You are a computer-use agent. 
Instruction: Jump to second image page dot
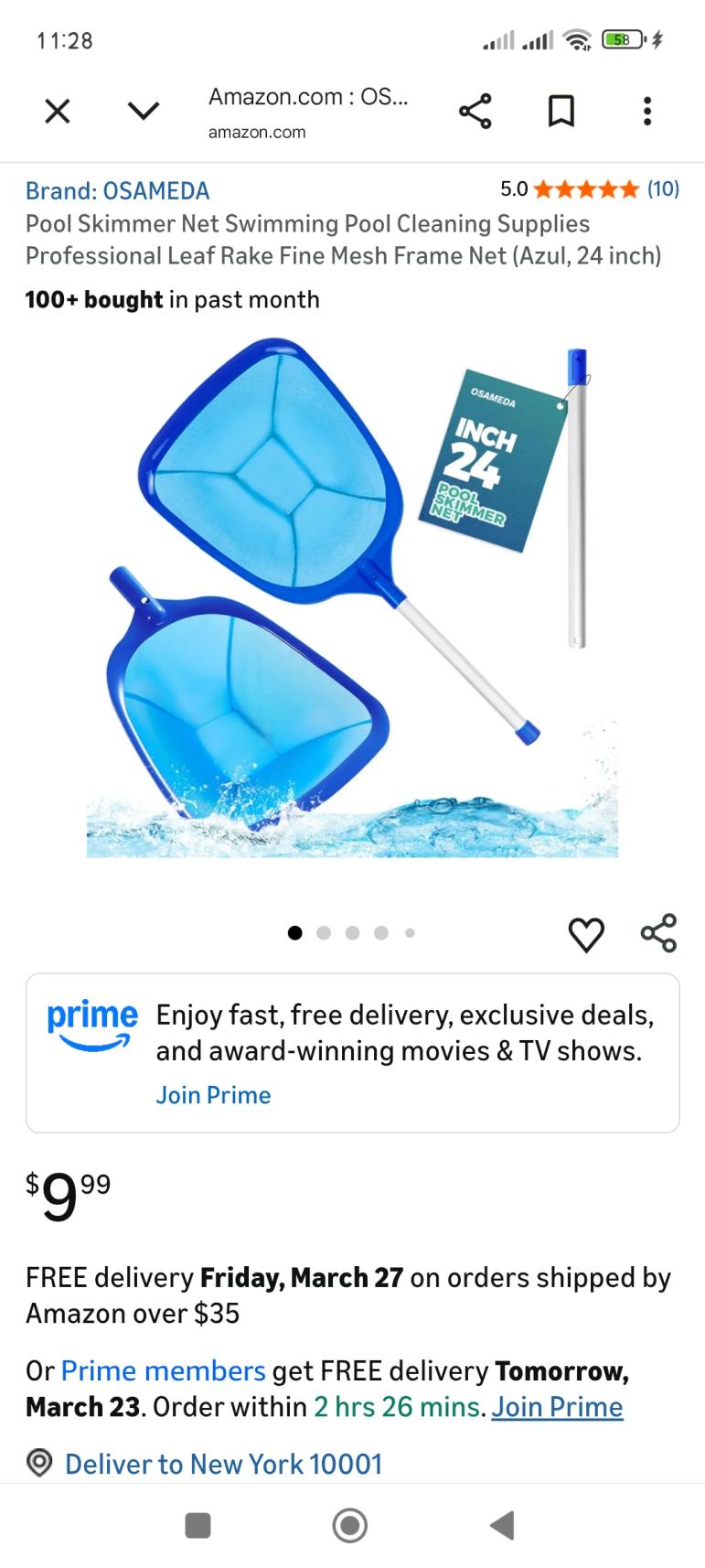click(x=323, y=933)
